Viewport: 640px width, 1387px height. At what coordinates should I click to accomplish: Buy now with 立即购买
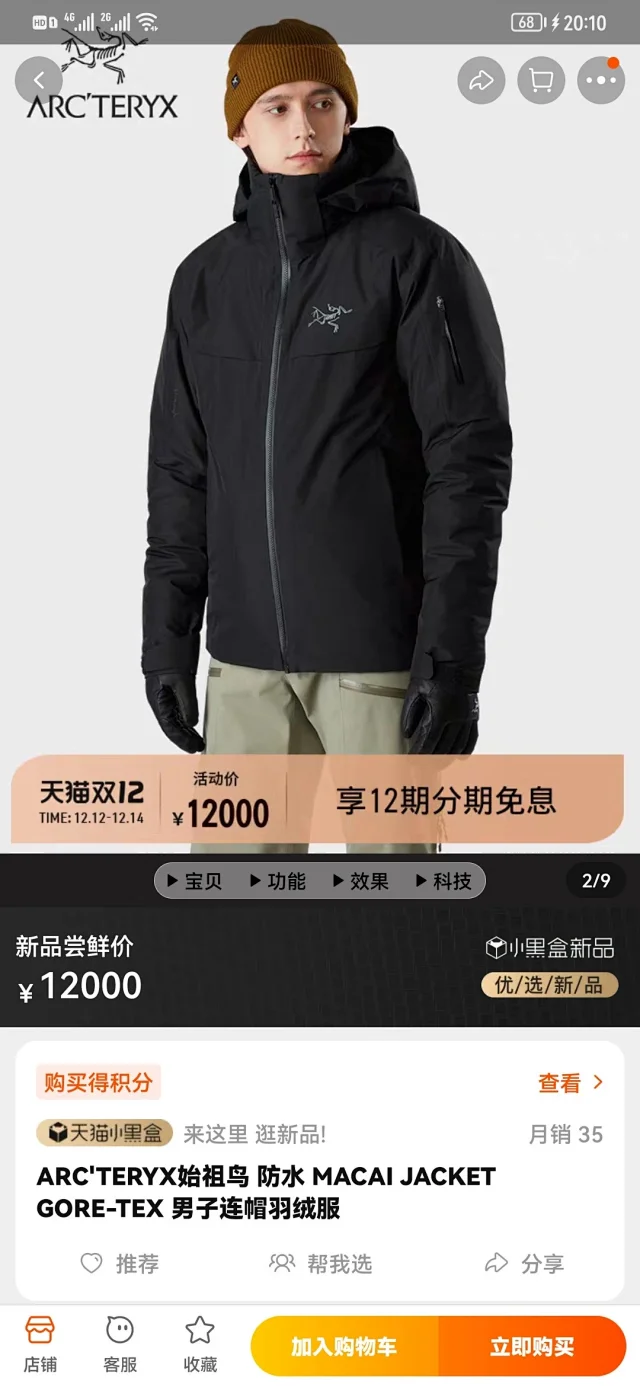pos(532,1346)
